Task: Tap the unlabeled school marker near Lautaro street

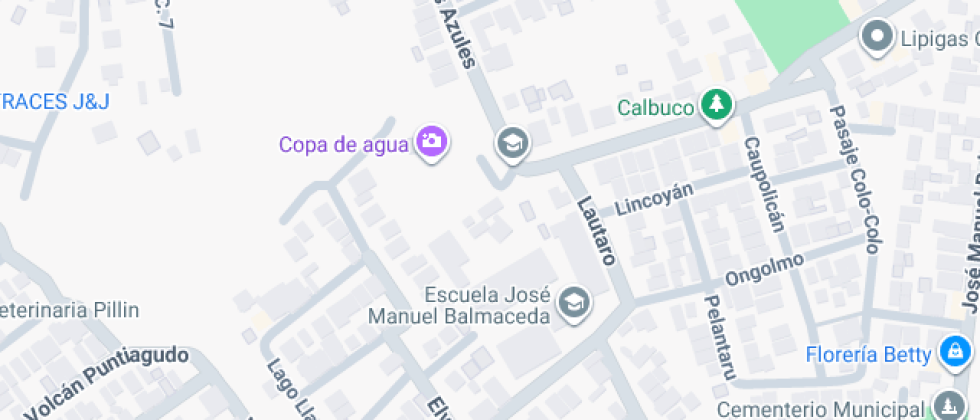Action: coord(512,143)
